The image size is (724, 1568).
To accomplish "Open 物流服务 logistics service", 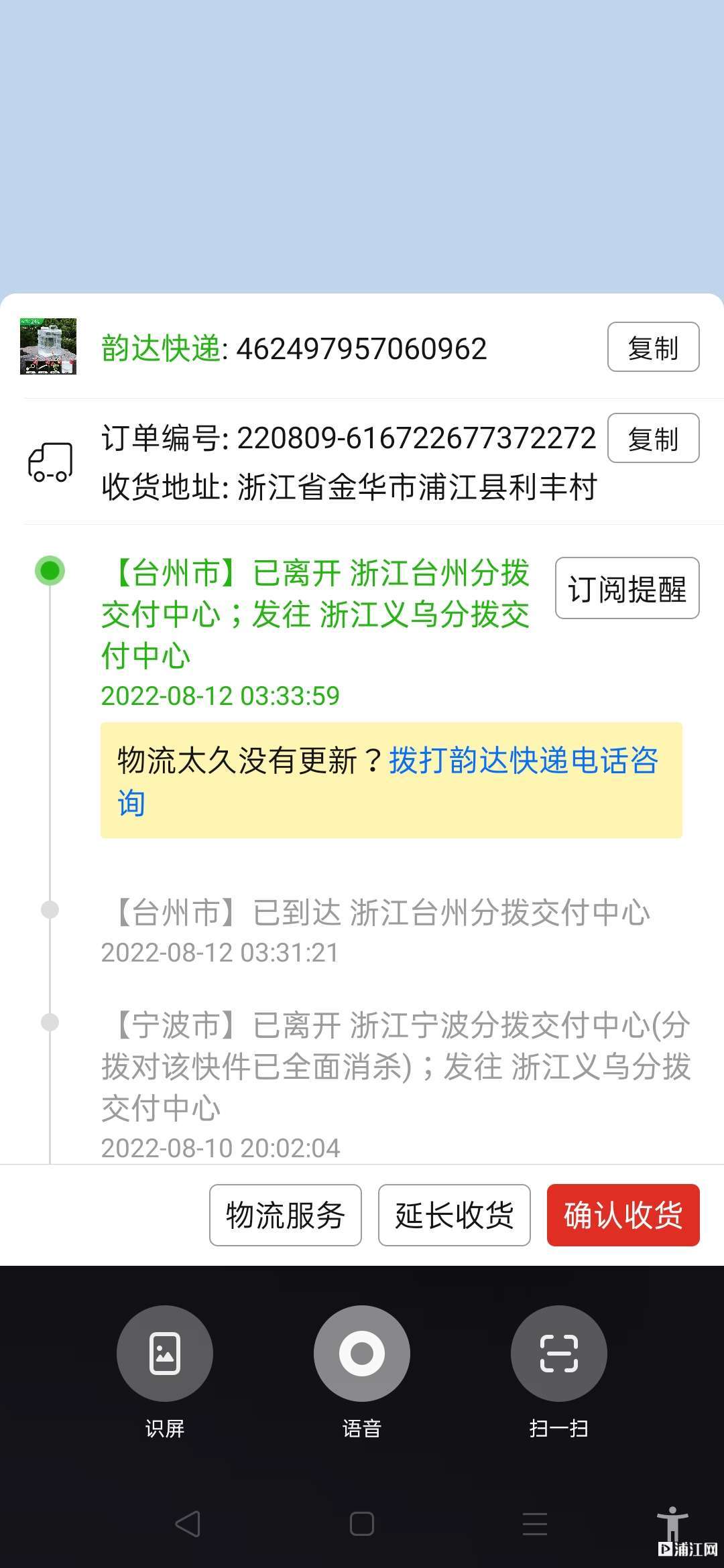I will [x=286, y=1216].
